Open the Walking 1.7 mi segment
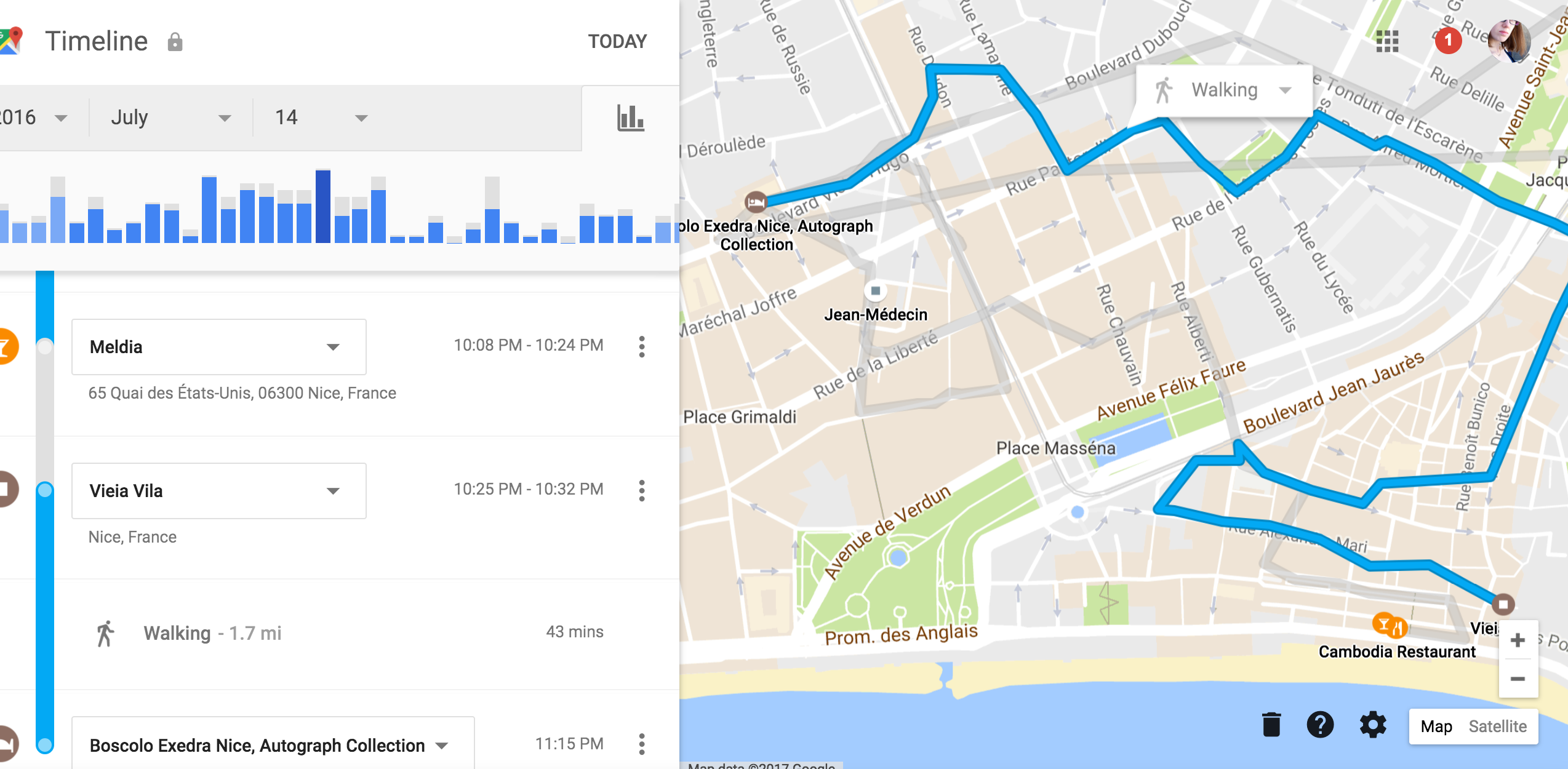1568x769 pixels. 212,633
